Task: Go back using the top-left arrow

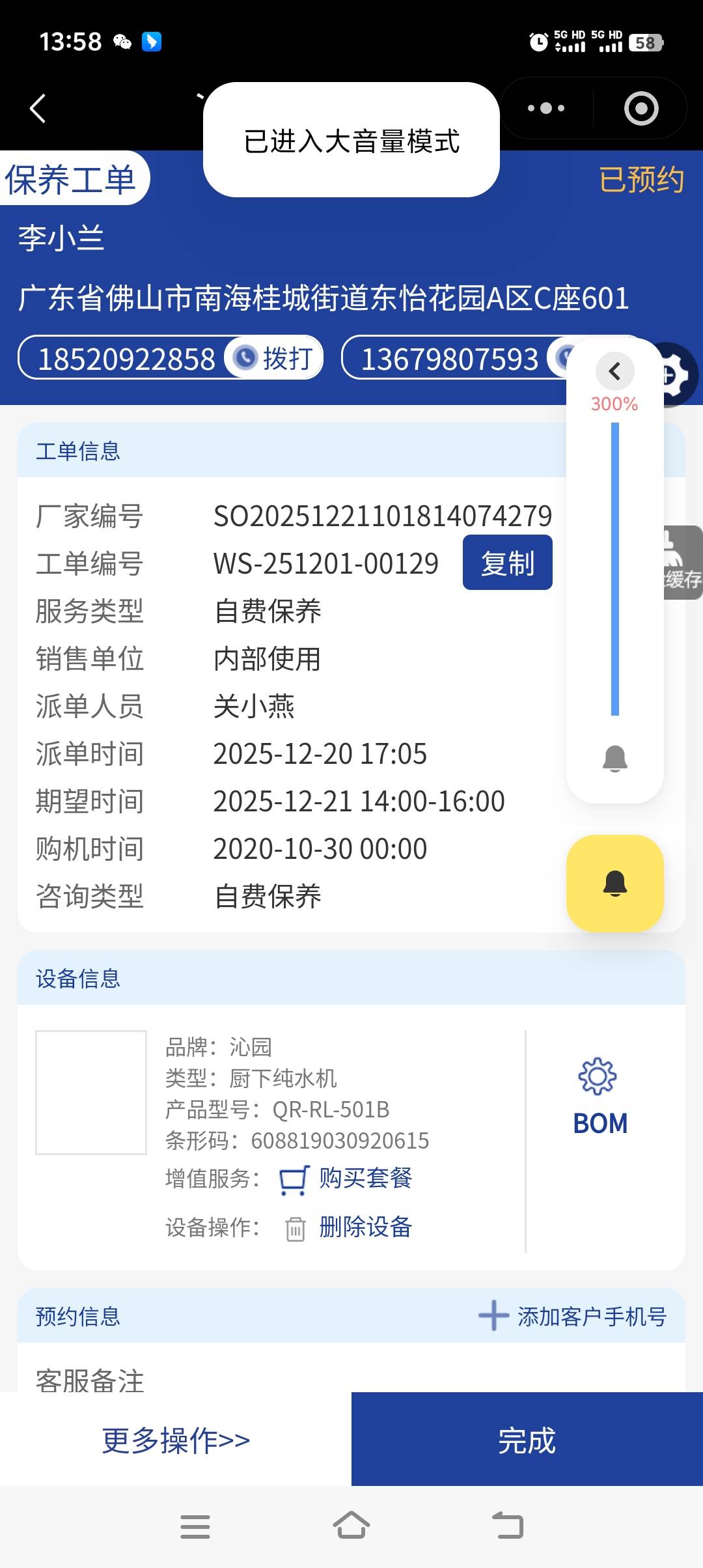Action: point(38,108)
